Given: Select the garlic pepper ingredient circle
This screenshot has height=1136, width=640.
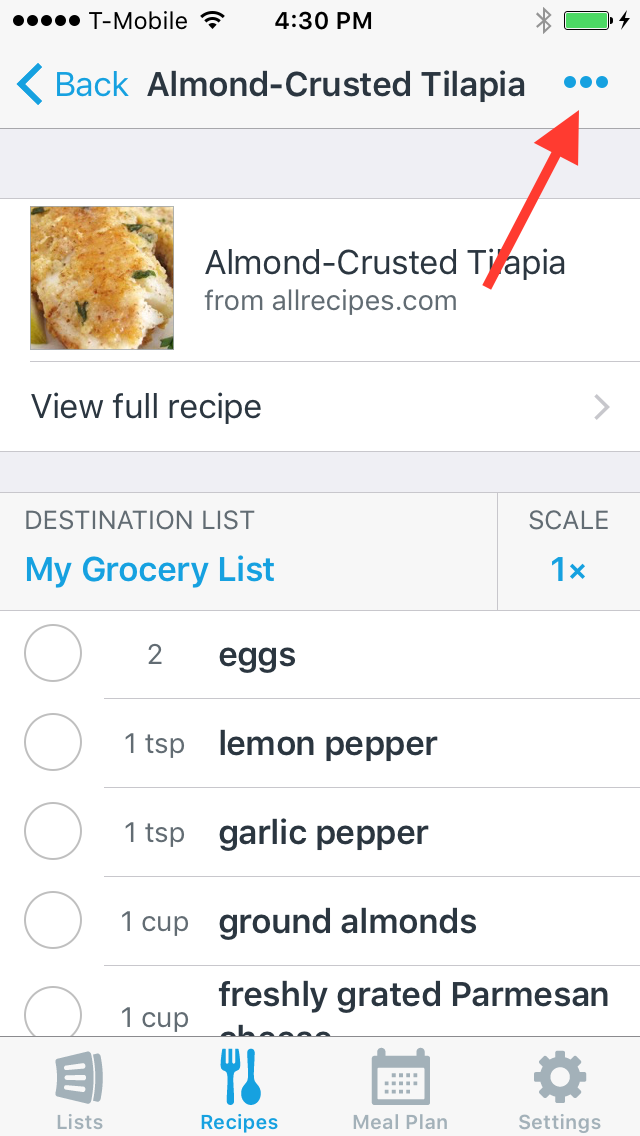Looking at the screenshot, I should pos(53,832).
